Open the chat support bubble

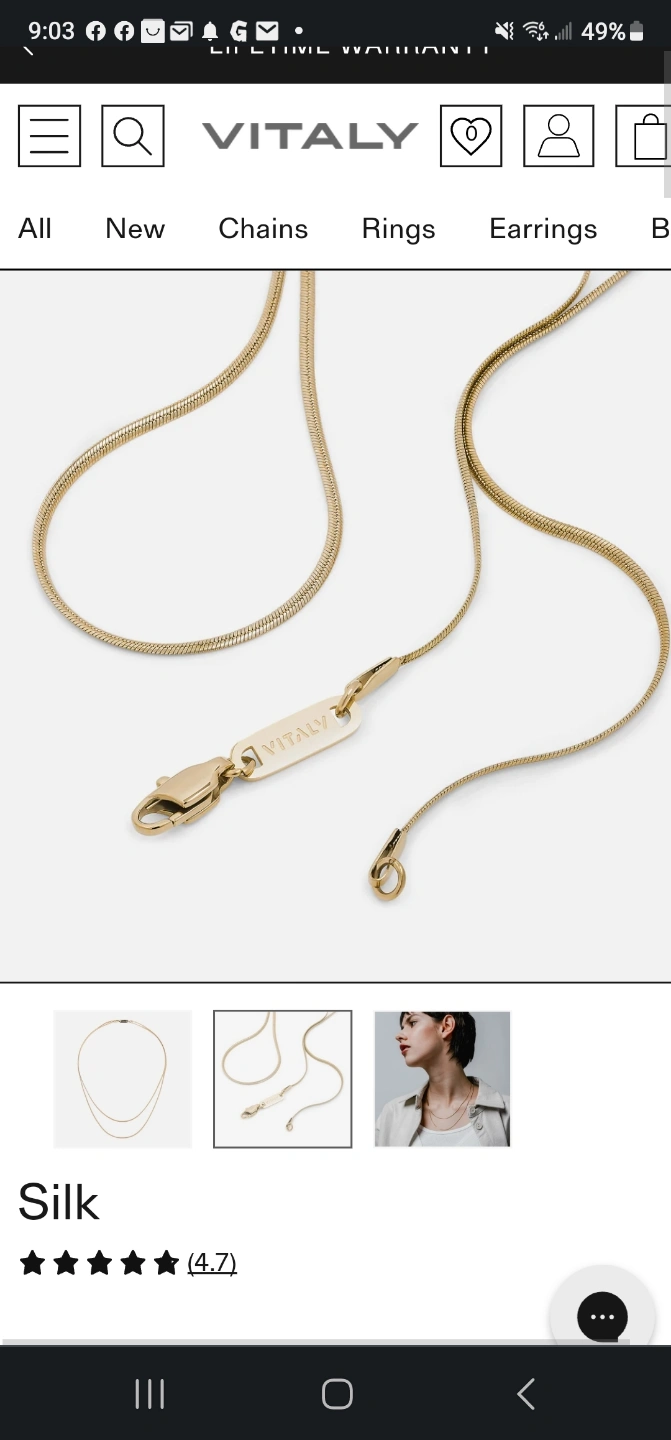point(602,1317)
